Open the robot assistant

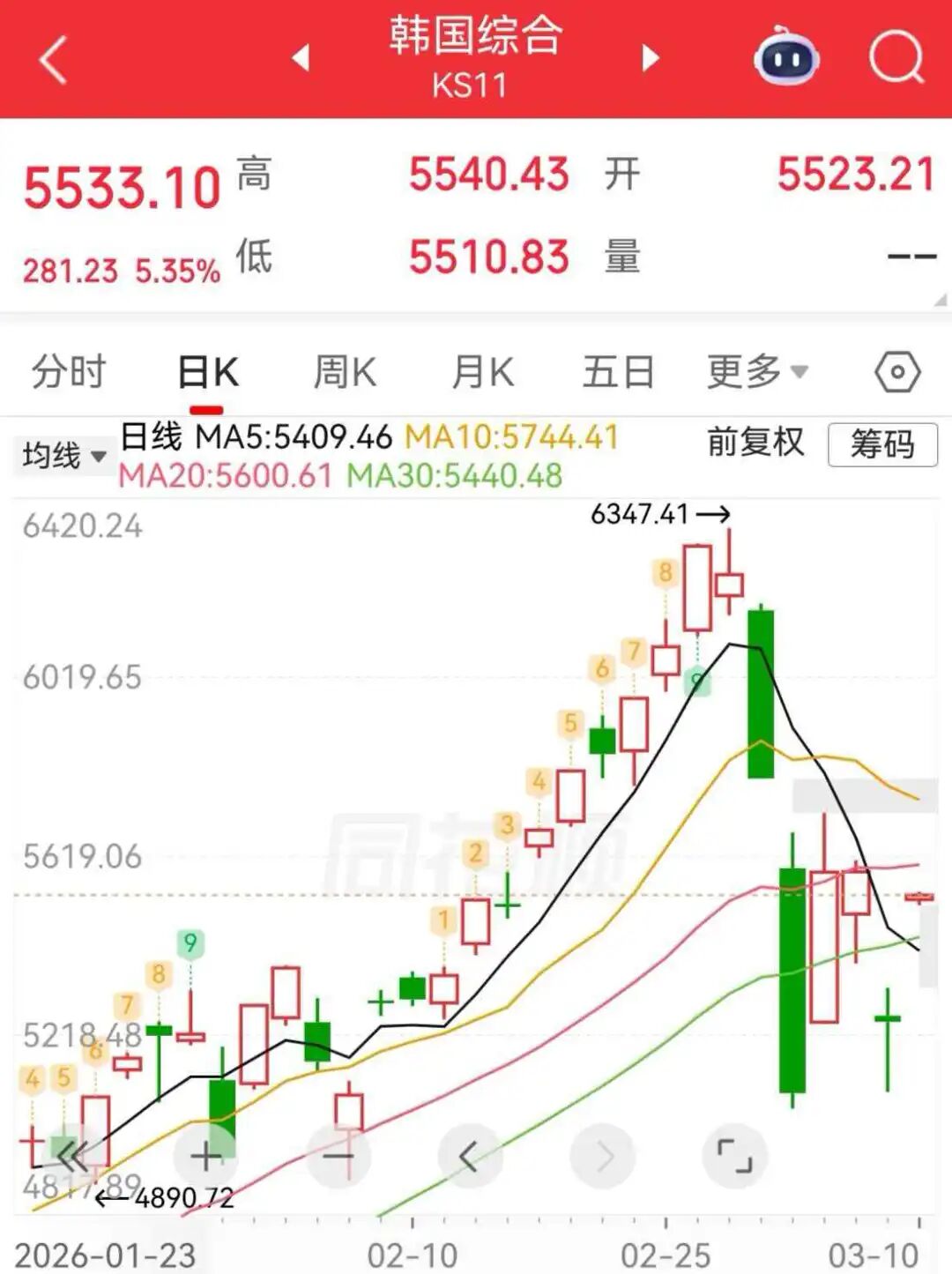786,56
